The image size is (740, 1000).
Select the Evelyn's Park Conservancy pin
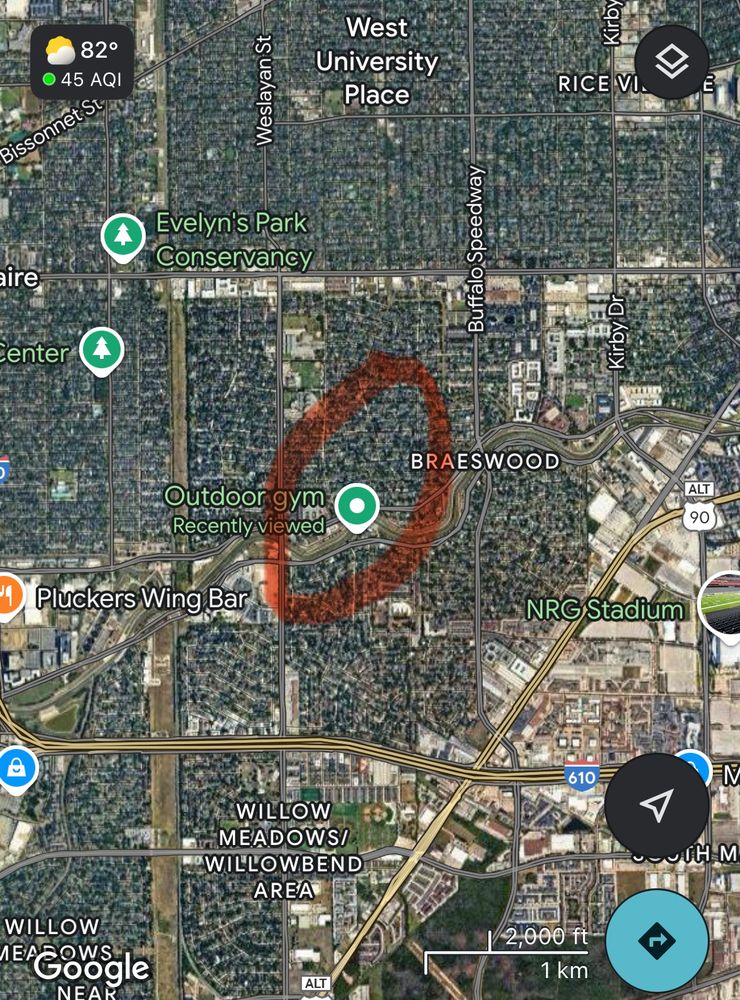point(123,237)
